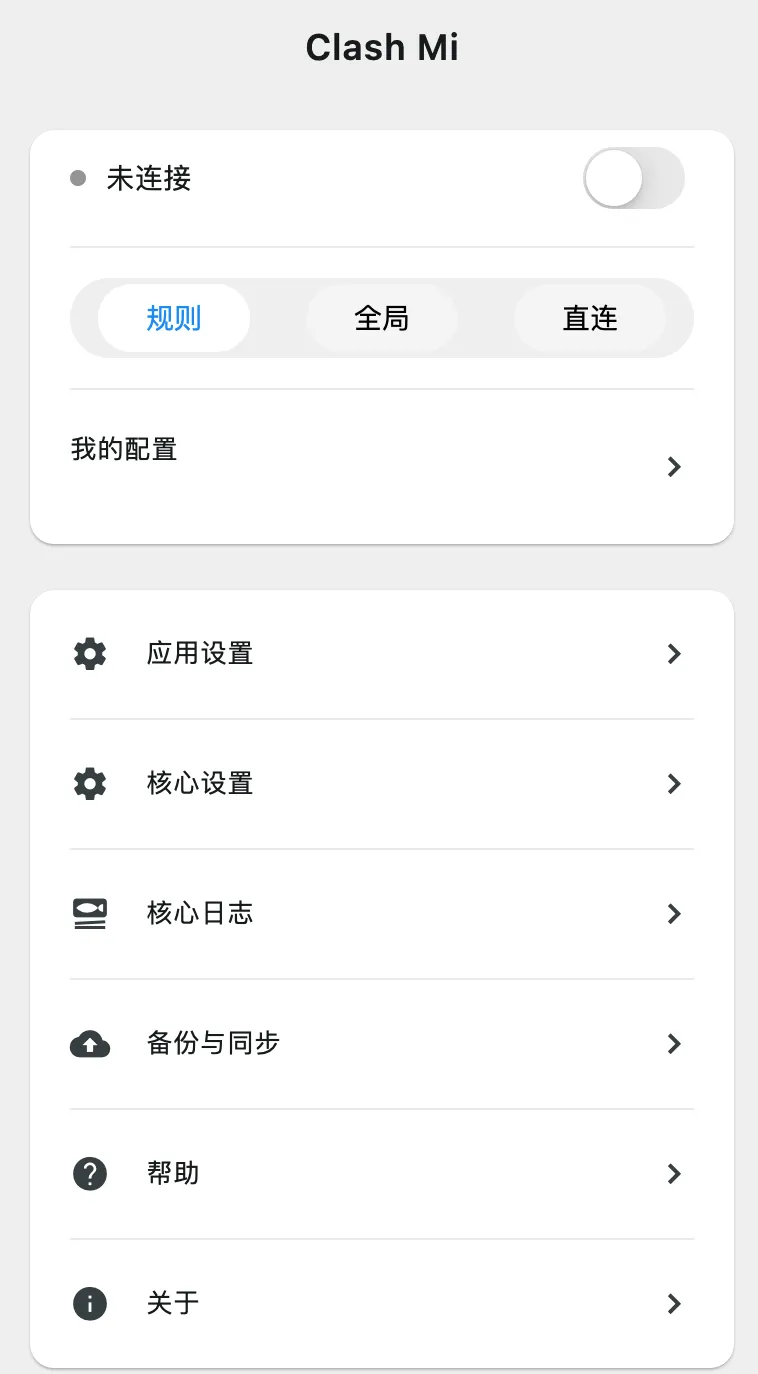The image size is (758, 1374).
Task: Open 应用设置
Action: point(380,654)
